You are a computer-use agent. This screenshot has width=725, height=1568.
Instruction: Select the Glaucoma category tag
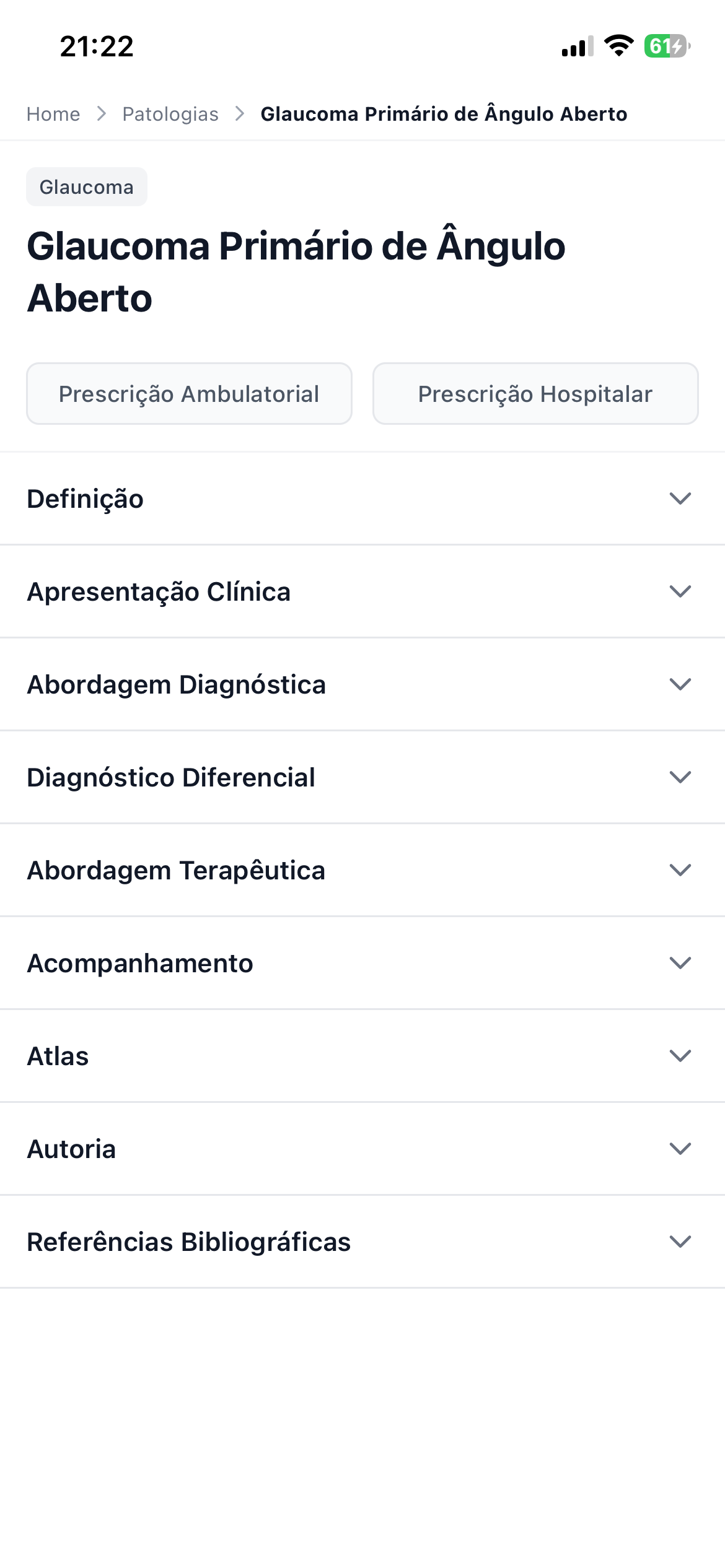tap(86, 186)
